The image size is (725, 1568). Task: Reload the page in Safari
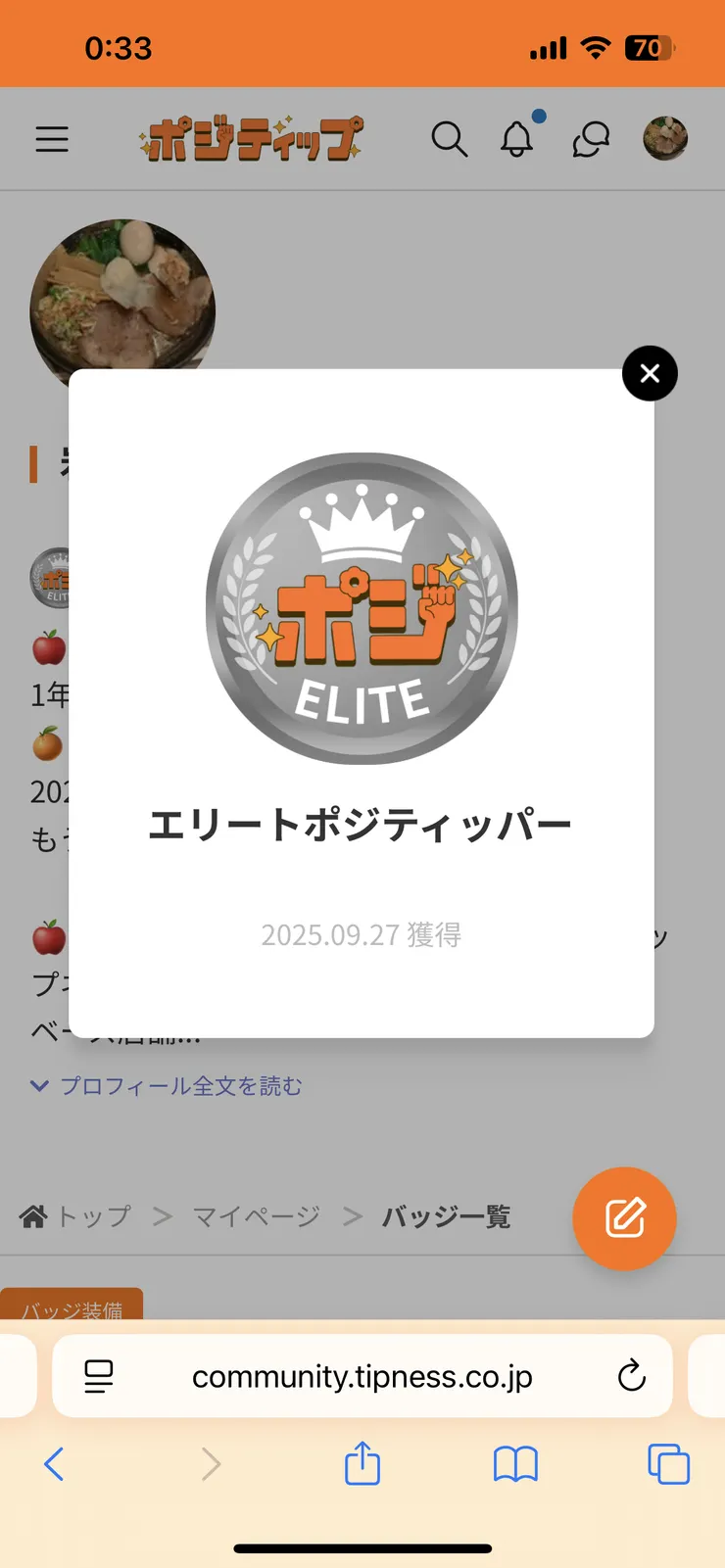pyautogui.click(x=632, y=1376)
